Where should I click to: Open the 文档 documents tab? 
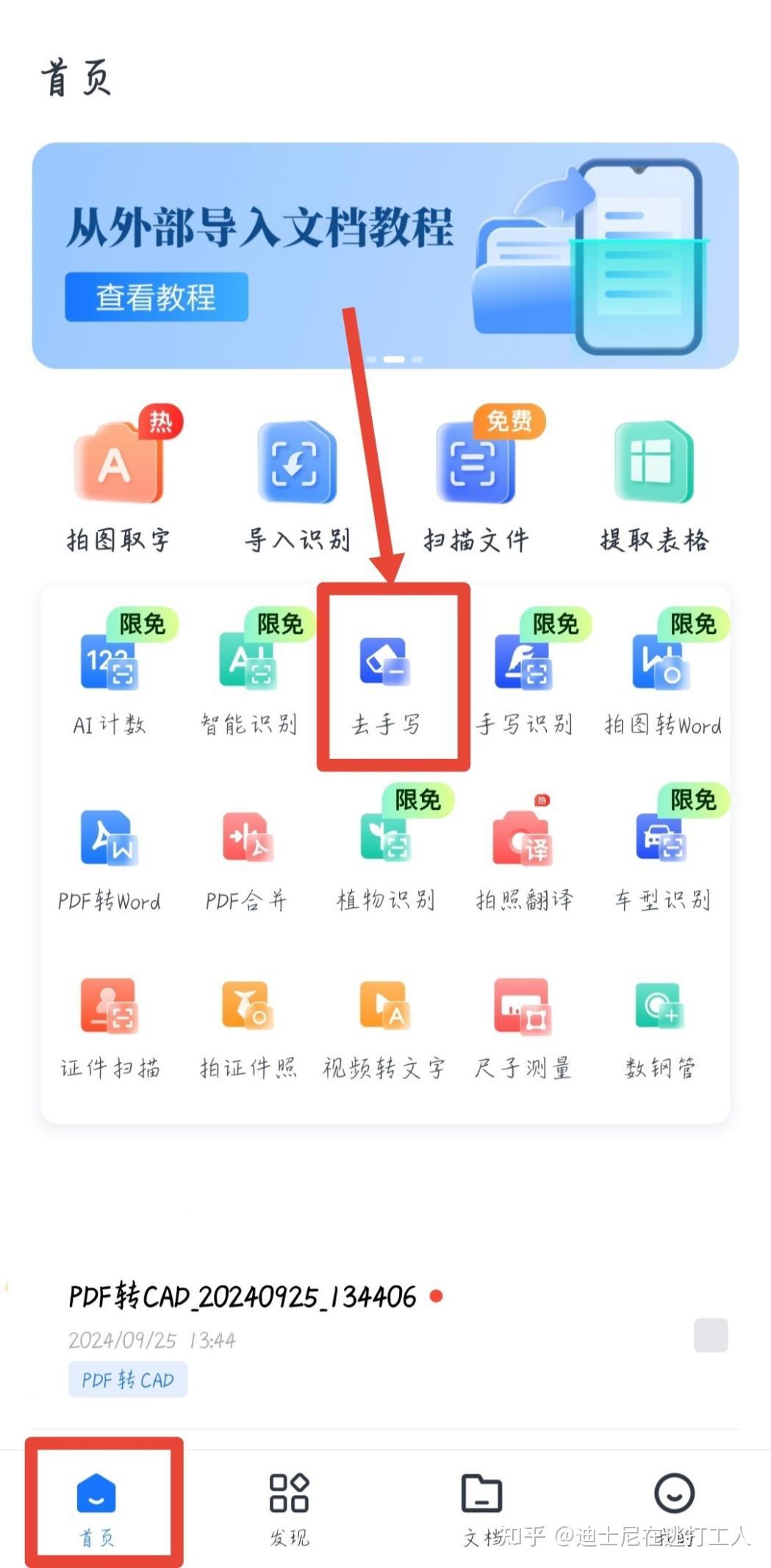coord(481,1508)
